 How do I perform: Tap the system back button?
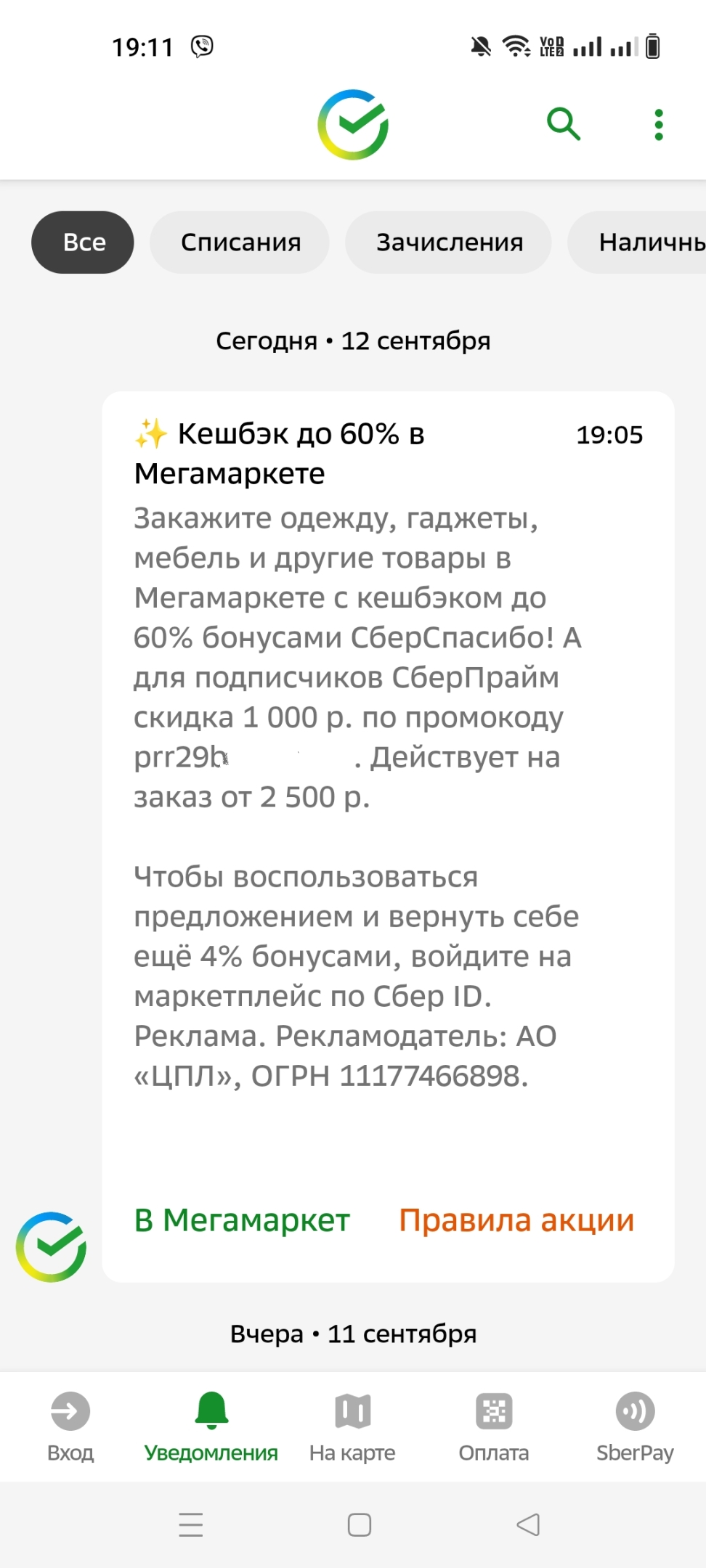click(528, 1524)
